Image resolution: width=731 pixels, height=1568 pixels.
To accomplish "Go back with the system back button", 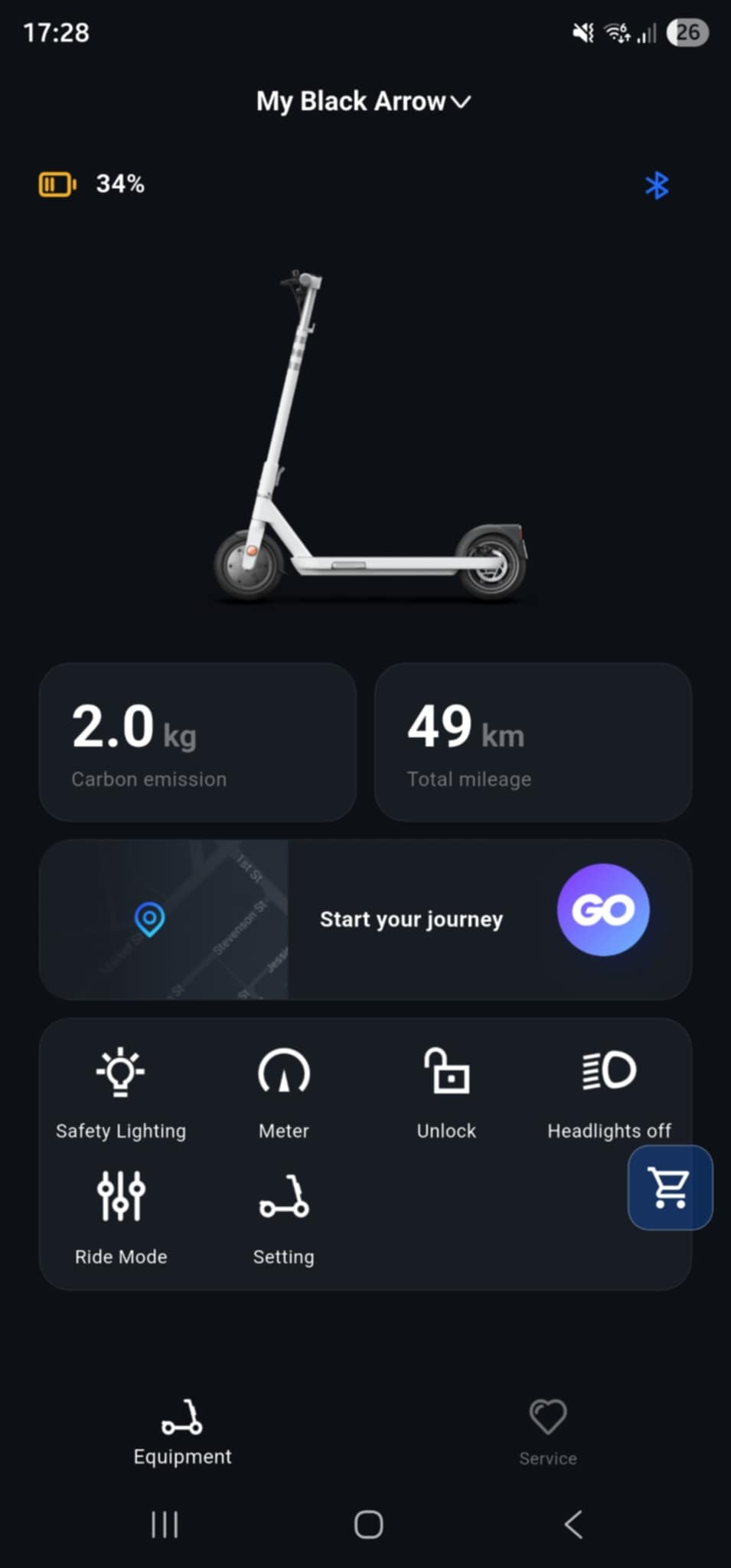I will click(x=573, y=1524).
